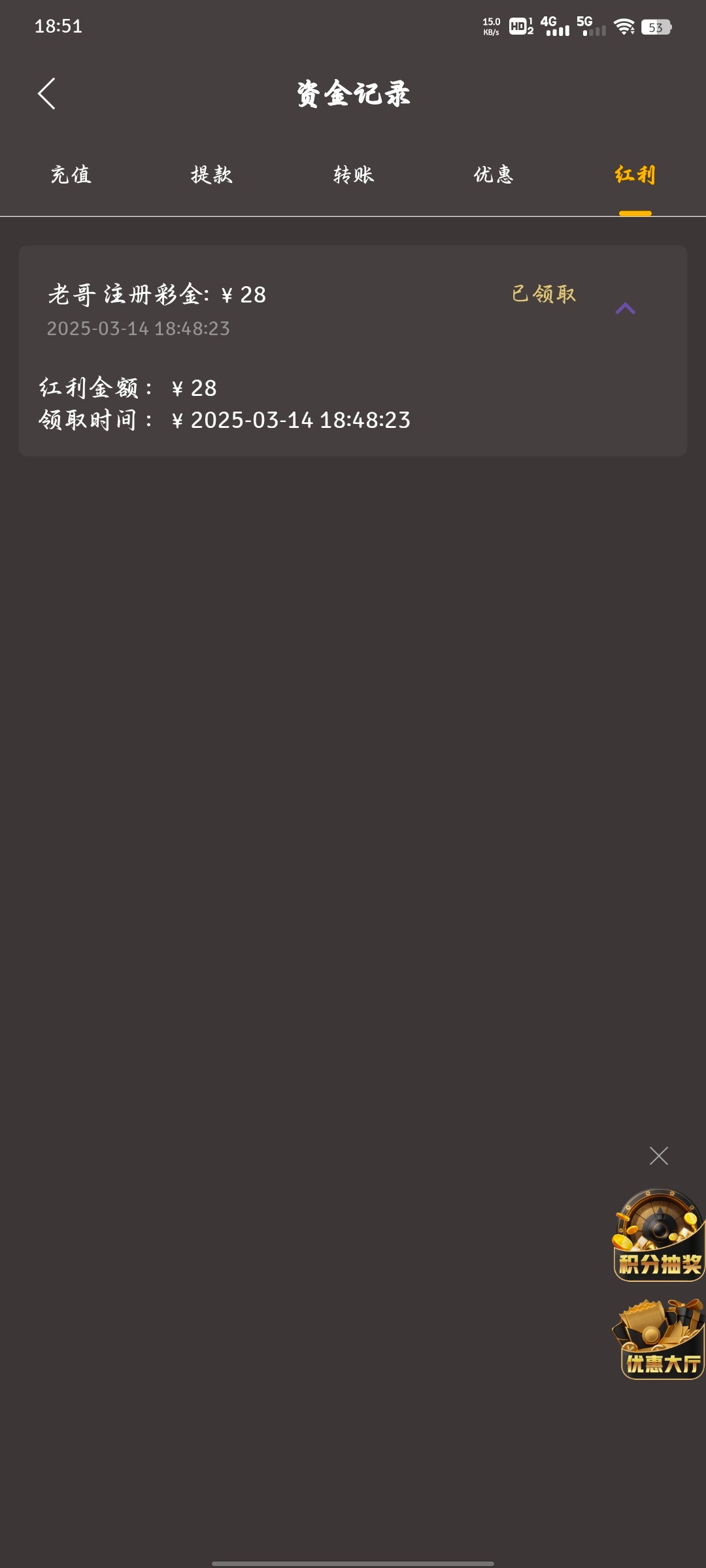Go back from 资金记录 page

[46, 93]
